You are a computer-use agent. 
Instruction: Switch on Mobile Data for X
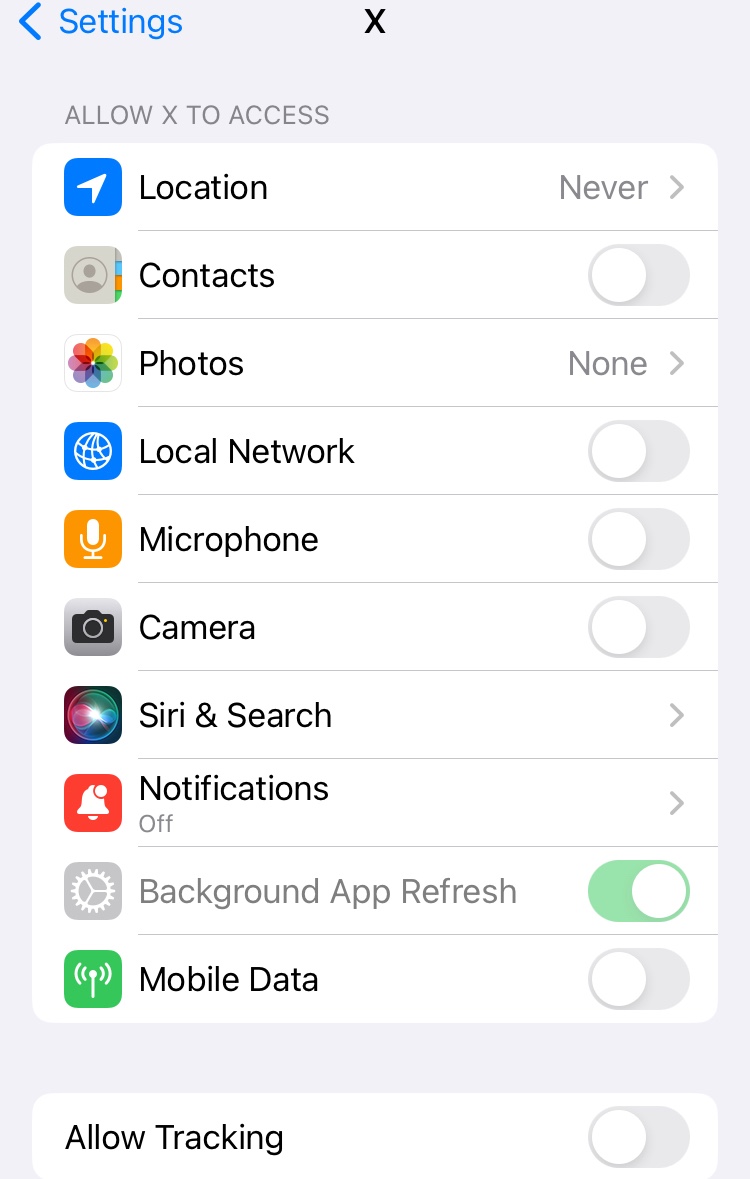pyautogui.click(x=638, y=979)
